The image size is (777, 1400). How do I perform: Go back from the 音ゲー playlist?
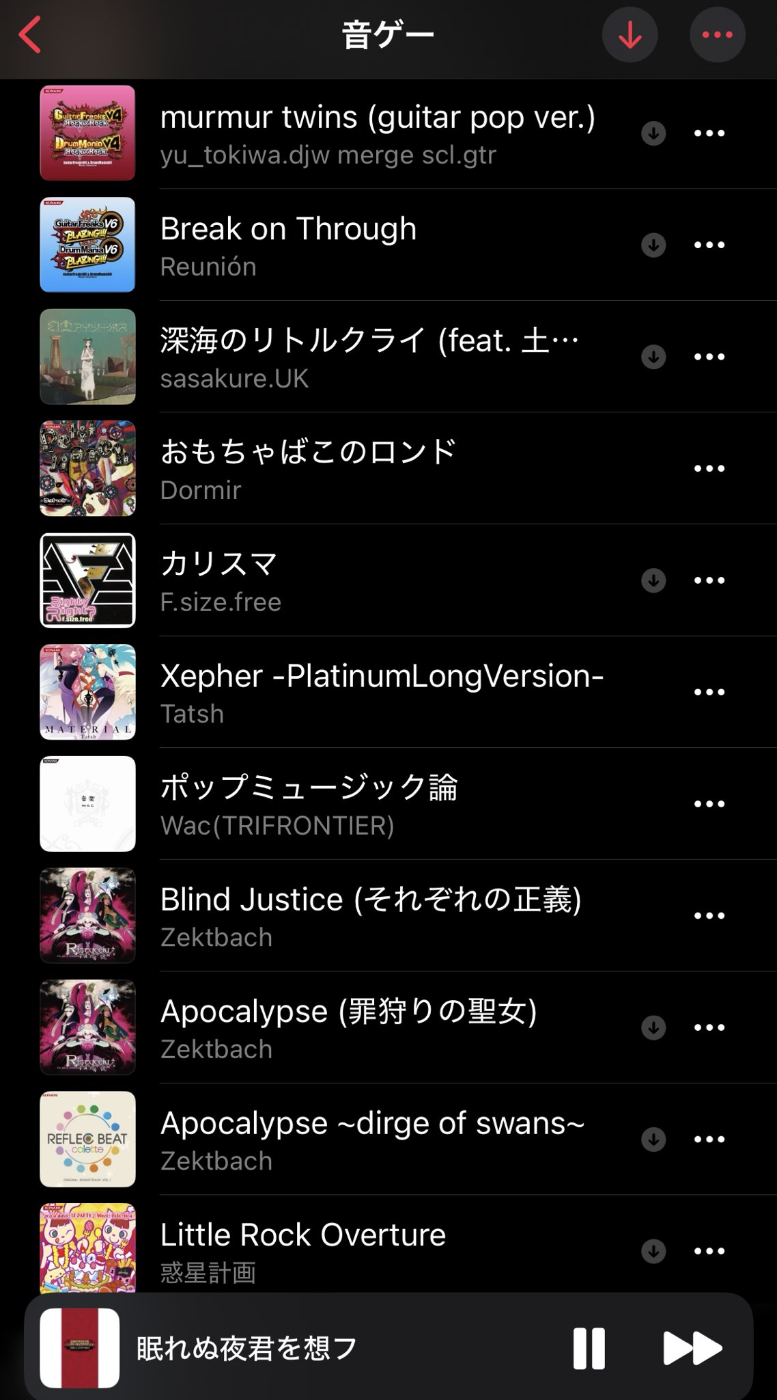31,35
